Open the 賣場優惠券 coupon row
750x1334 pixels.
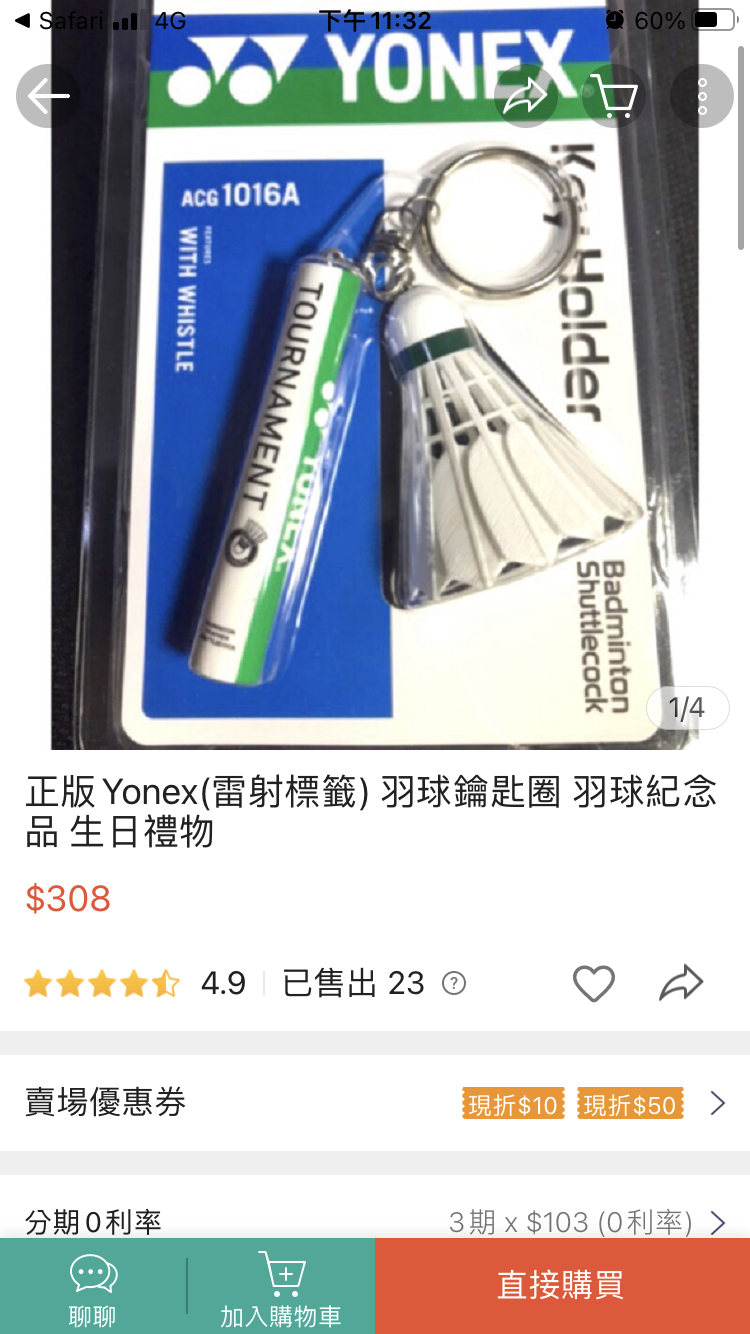(375, 1103)
